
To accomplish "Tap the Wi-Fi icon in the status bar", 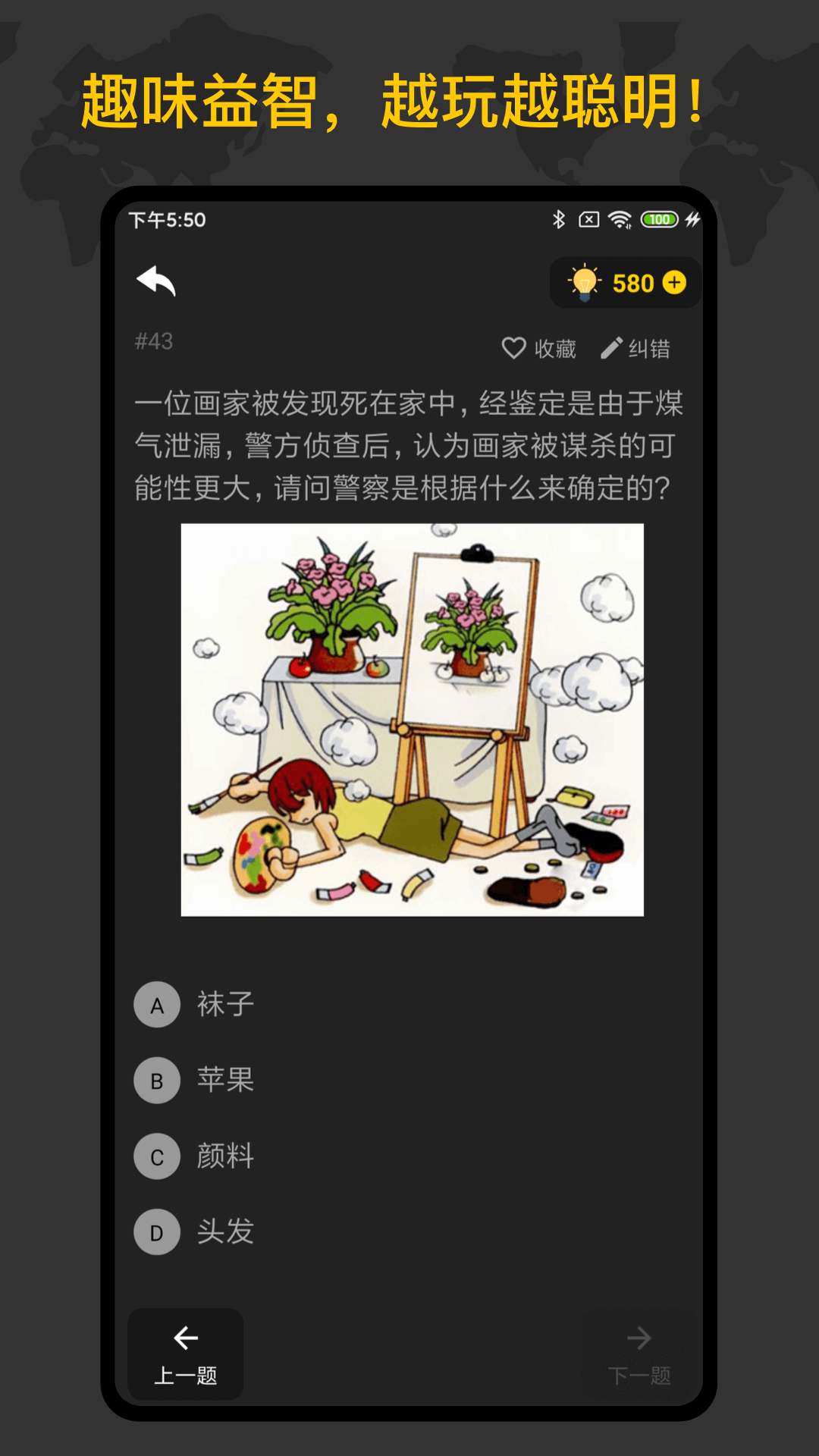I will pyautogui.click(x=619, y=218).
